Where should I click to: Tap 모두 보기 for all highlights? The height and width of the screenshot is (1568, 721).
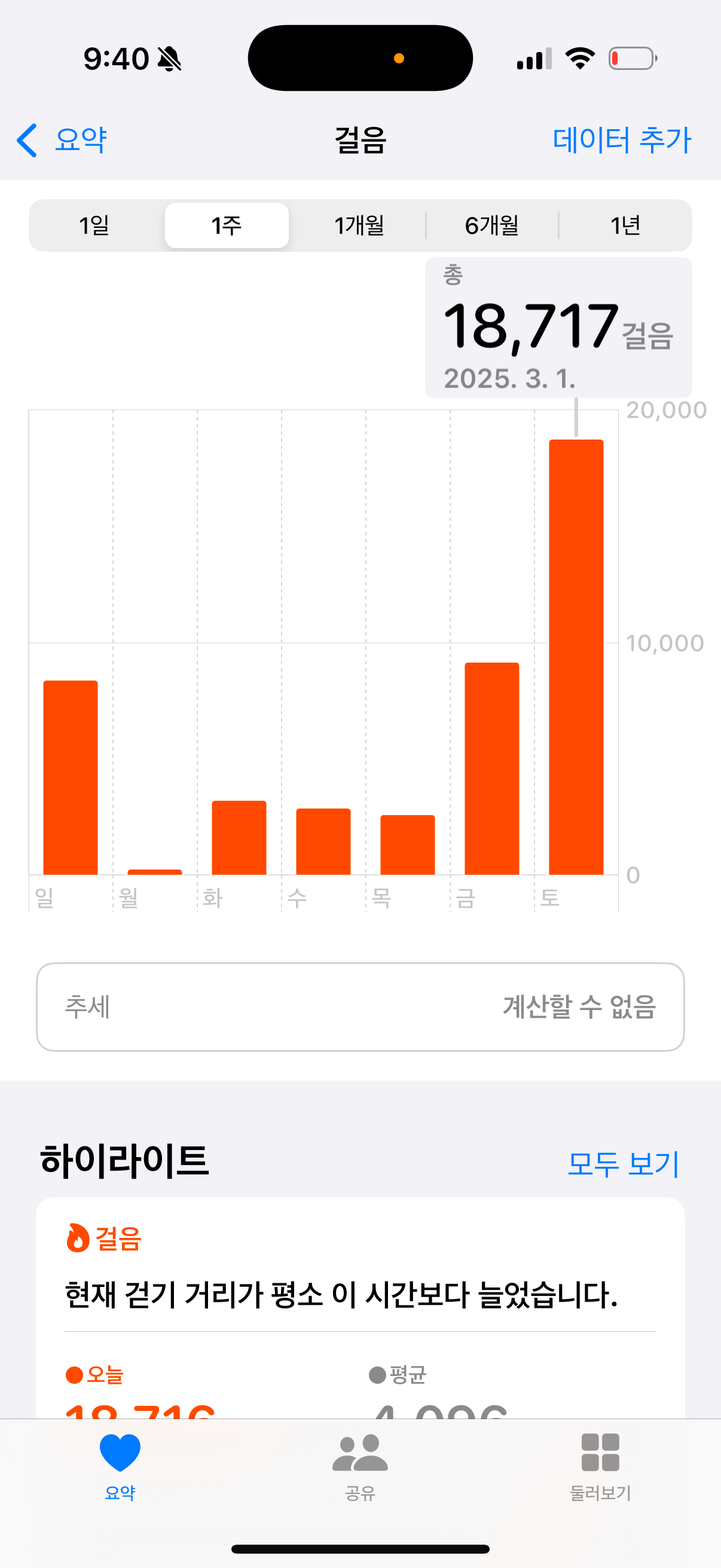coord(622,1163)
